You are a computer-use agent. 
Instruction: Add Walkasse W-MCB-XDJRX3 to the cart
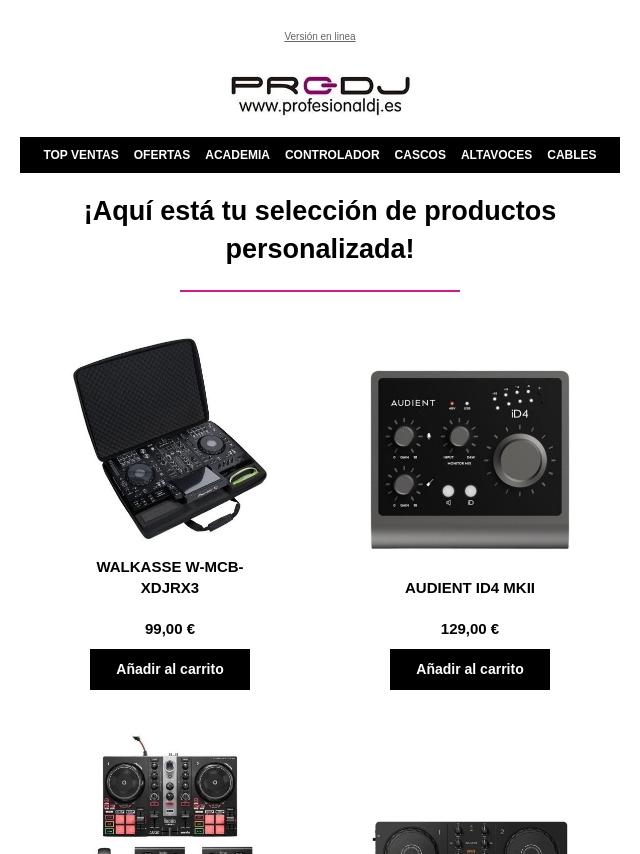(x=170, y=669)
